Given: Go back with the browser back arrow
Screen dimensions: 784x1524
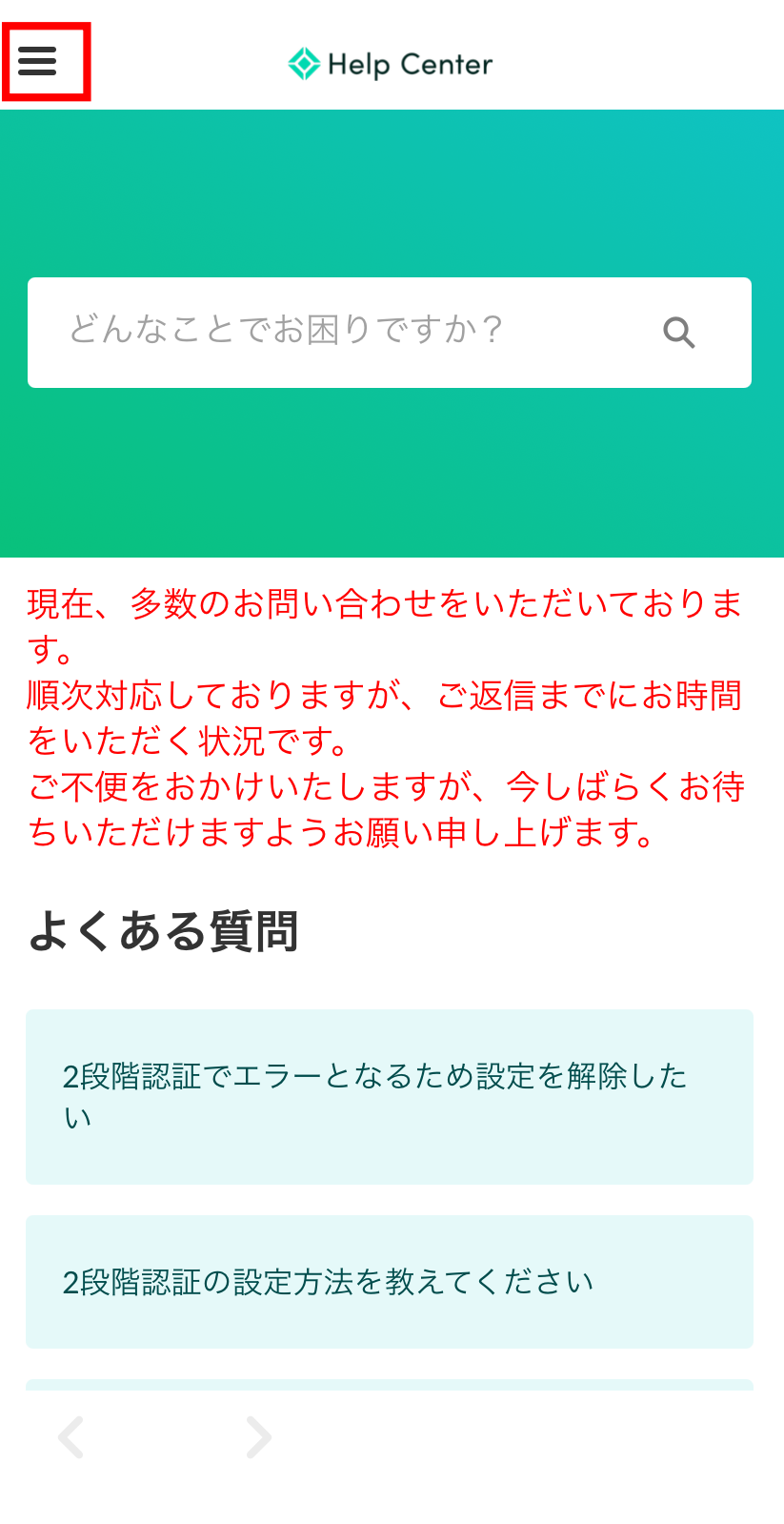Looking at the screenshot, I should click(x=71, y=1437).
